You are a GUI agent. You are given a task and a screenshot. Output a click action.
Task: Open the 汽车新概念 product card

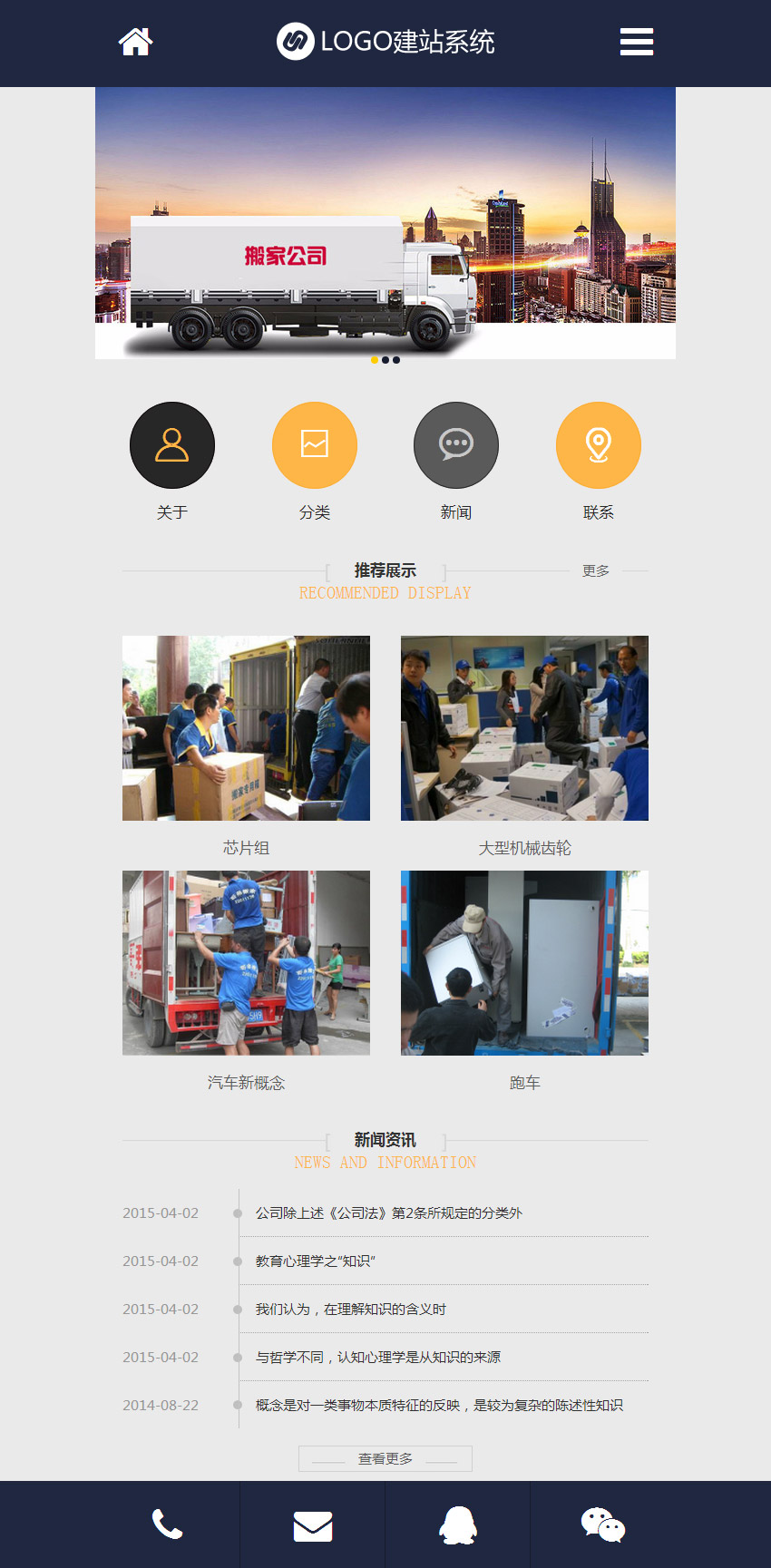[x=246, y=963]
